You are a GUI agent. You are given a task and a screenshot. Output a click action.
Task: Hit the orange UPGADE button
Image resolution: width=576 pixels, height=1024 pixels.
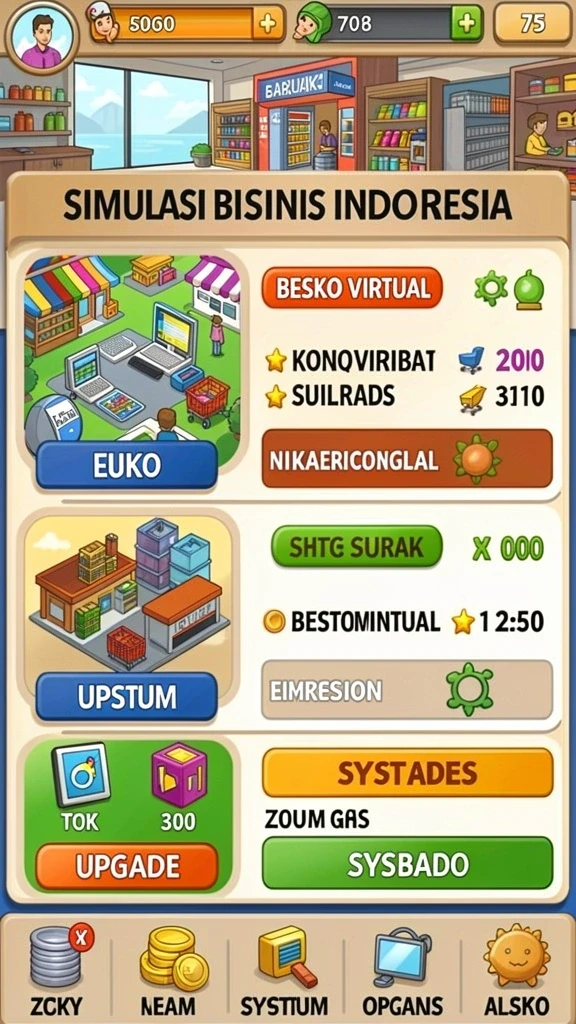point(126,866)
